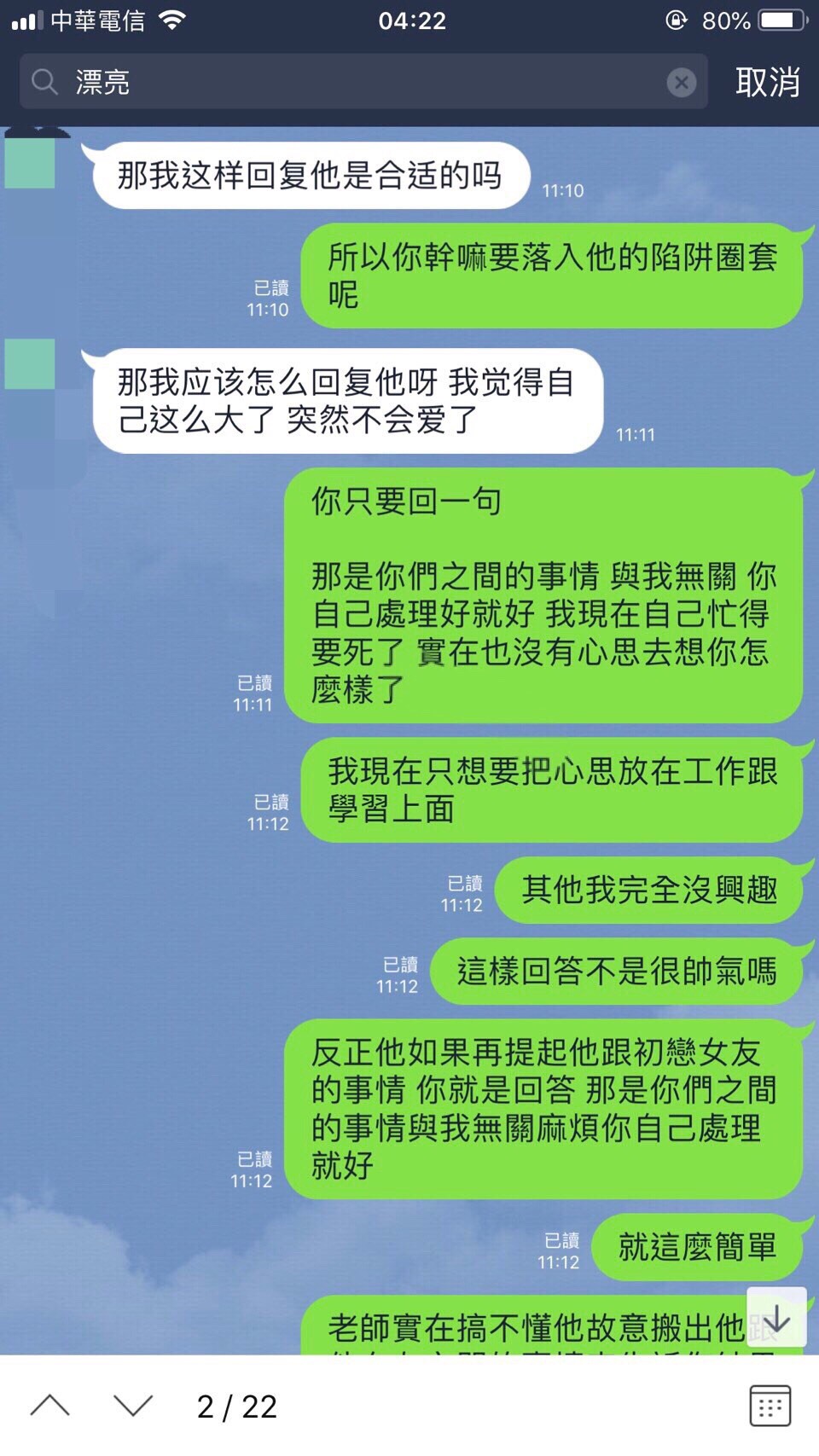The height and width of the screenshot is (1456, 819).
Task: Clear the search text with the X button
Action: (x=681, y=83)
